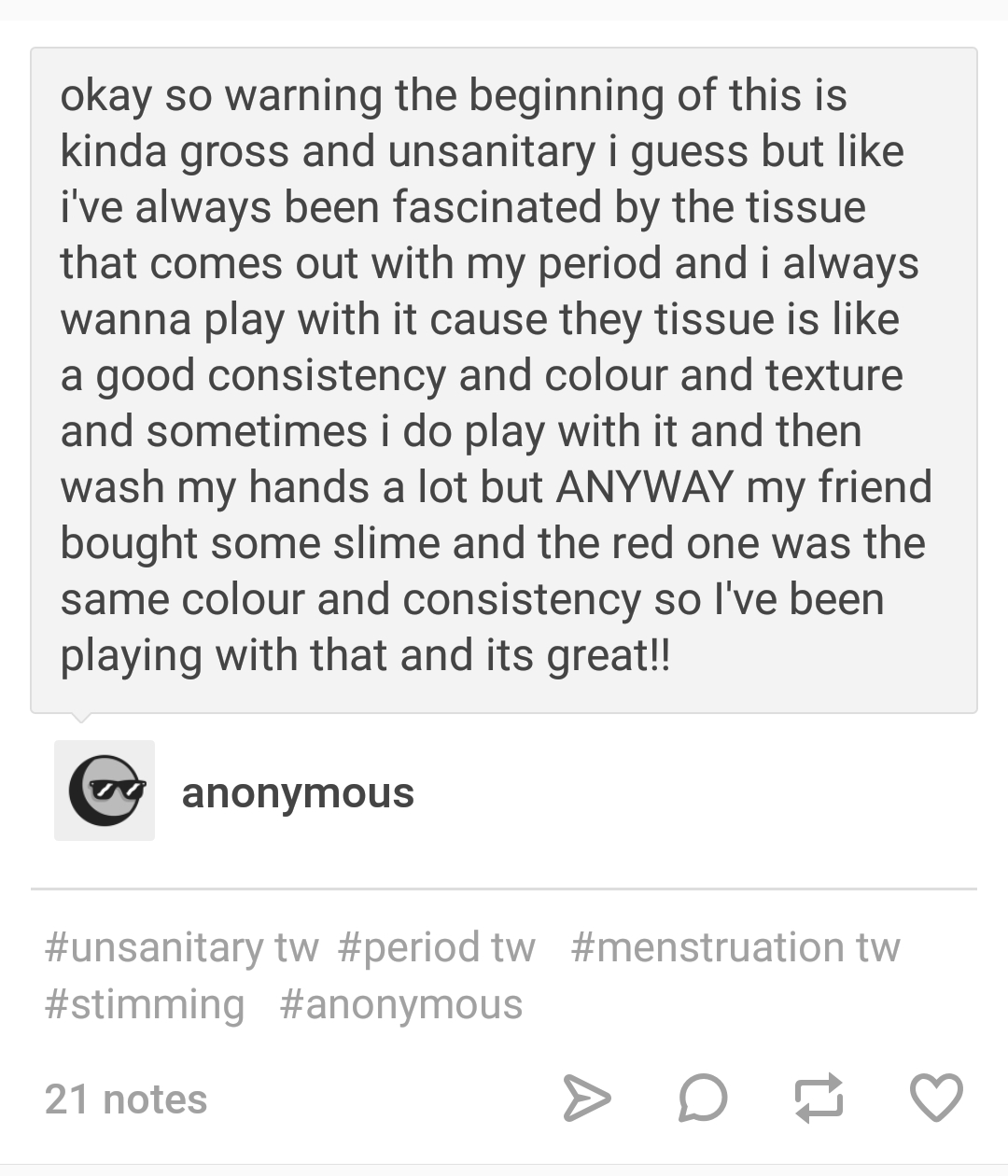Open the reply speech bubble
Screen dimensions: 1008x1176
(x=702, y=1098)
